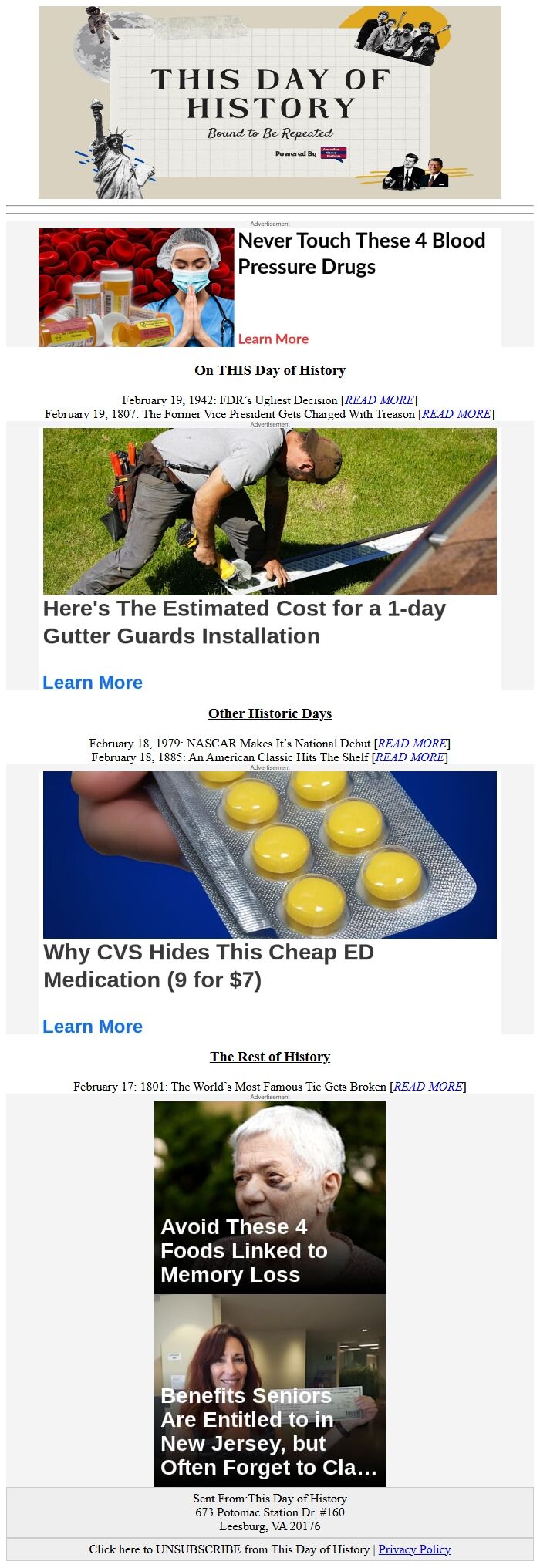Image resolution: width=540 pixels, height=1568 pixels.
Task: Open the Avoid These 4 Foods ad card
Action: pyautogui.click(x=270, y=1197)
